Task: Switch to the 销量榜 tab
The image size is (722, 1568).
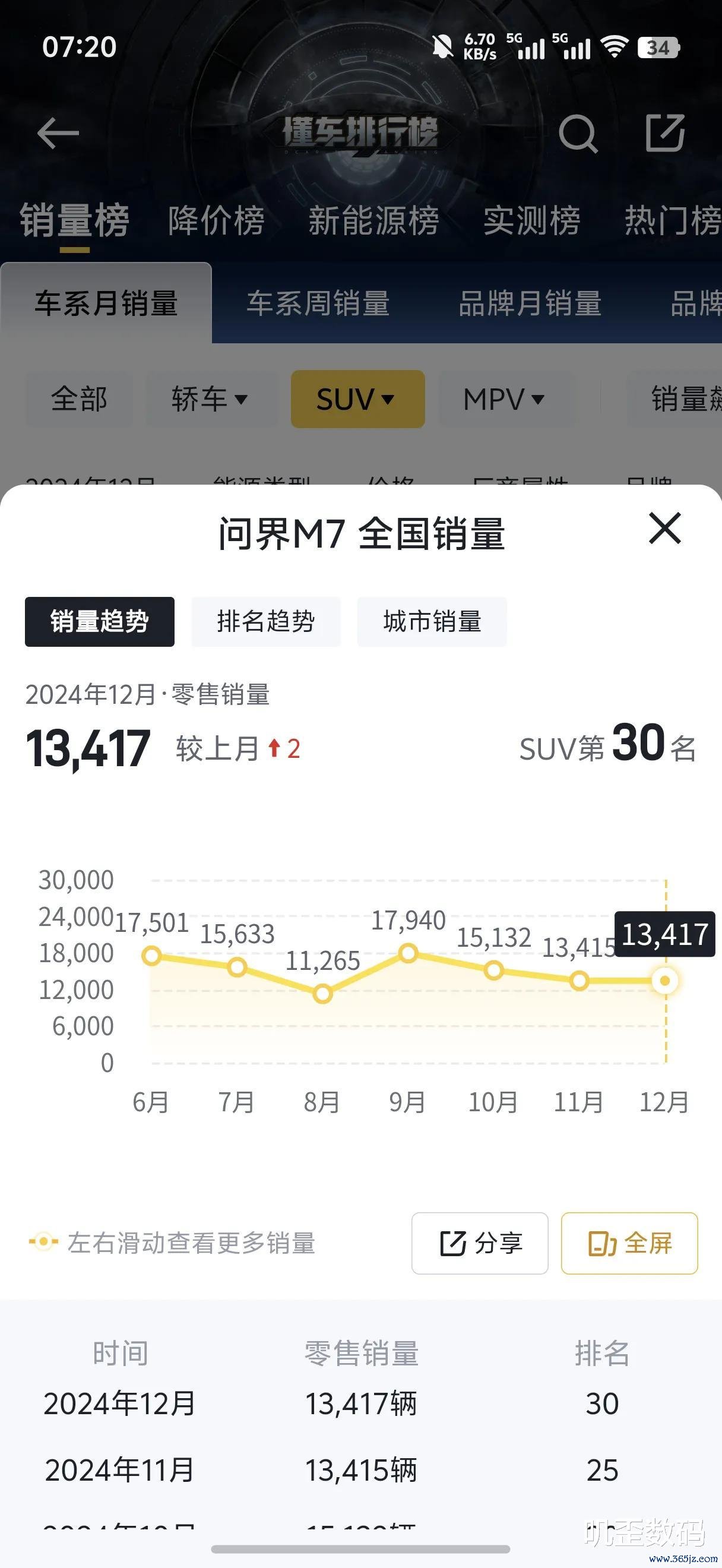Action: point(74,220)
